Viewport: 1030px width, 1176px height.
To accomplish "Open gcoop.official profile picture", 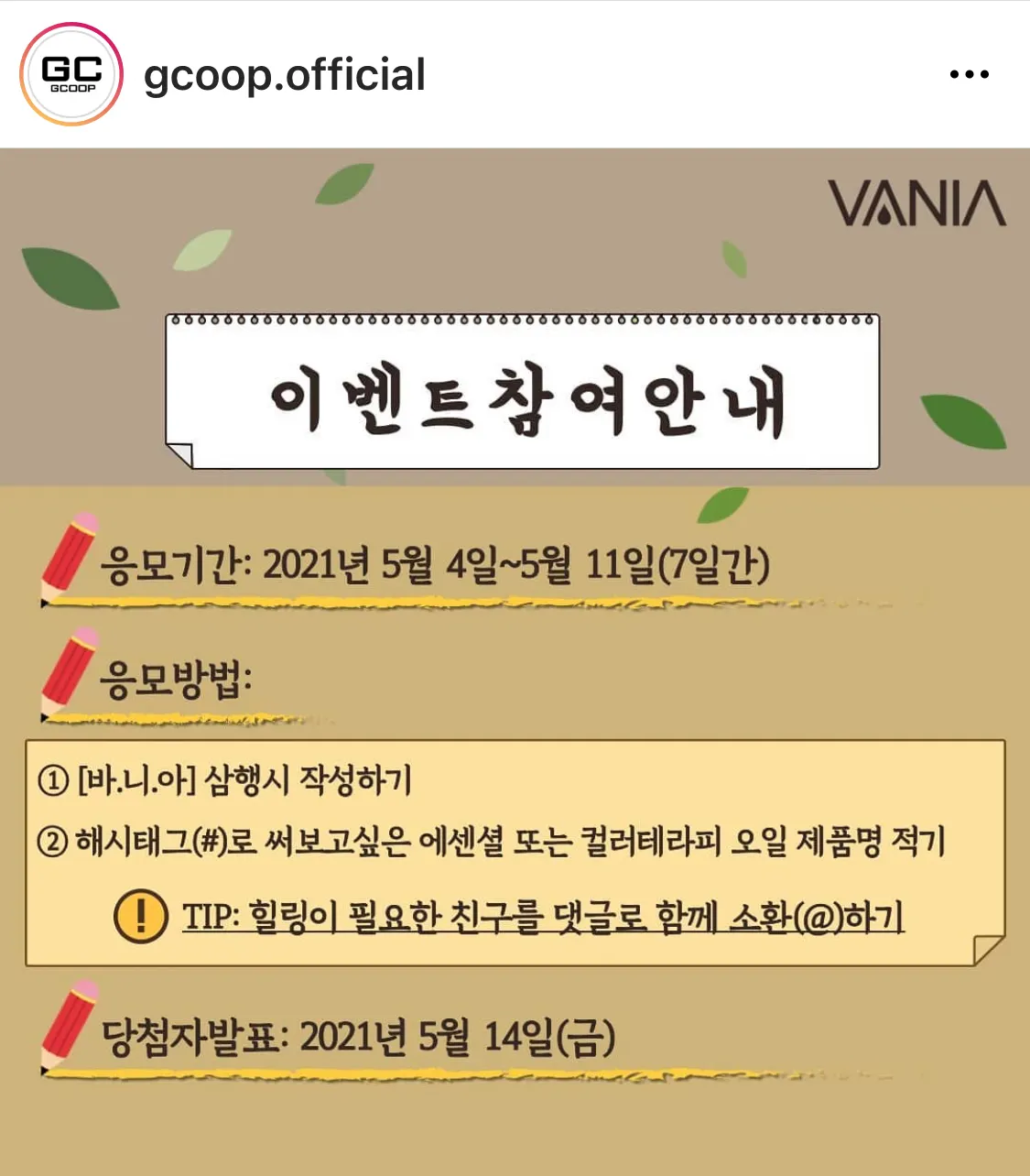I will click(71, 74).
